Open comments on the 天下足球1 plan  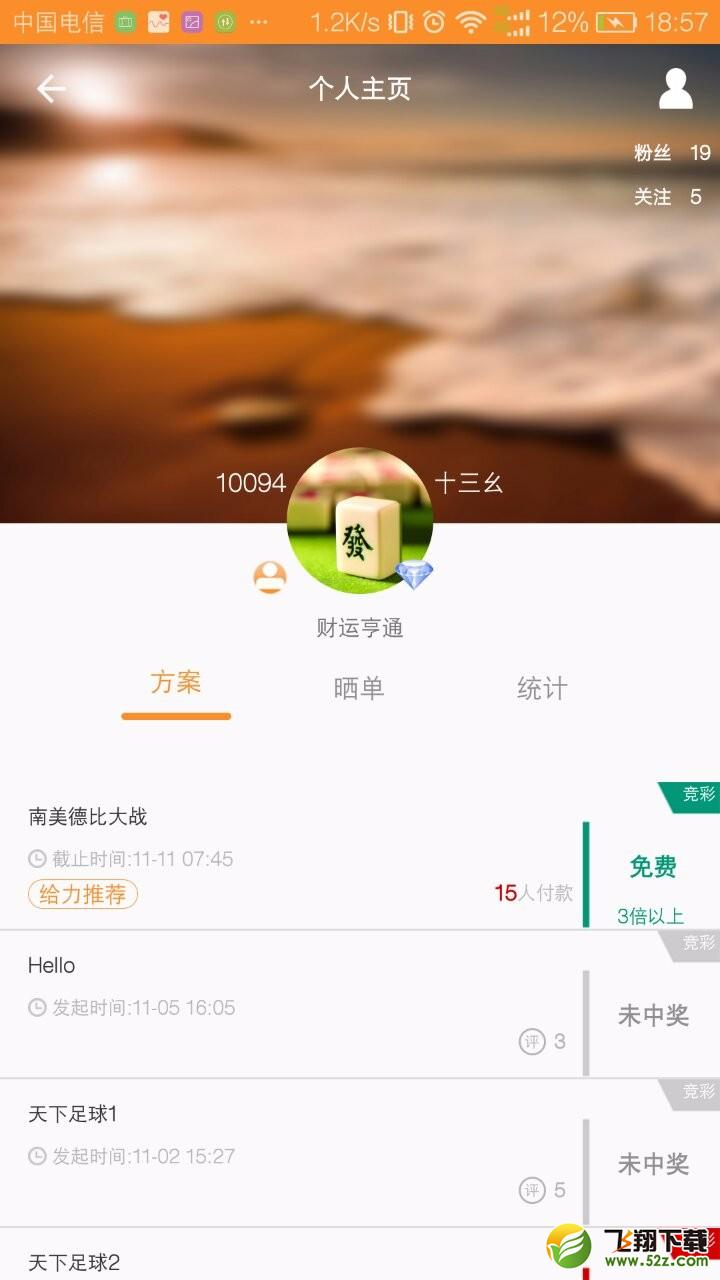click(x=542, y=1190)
